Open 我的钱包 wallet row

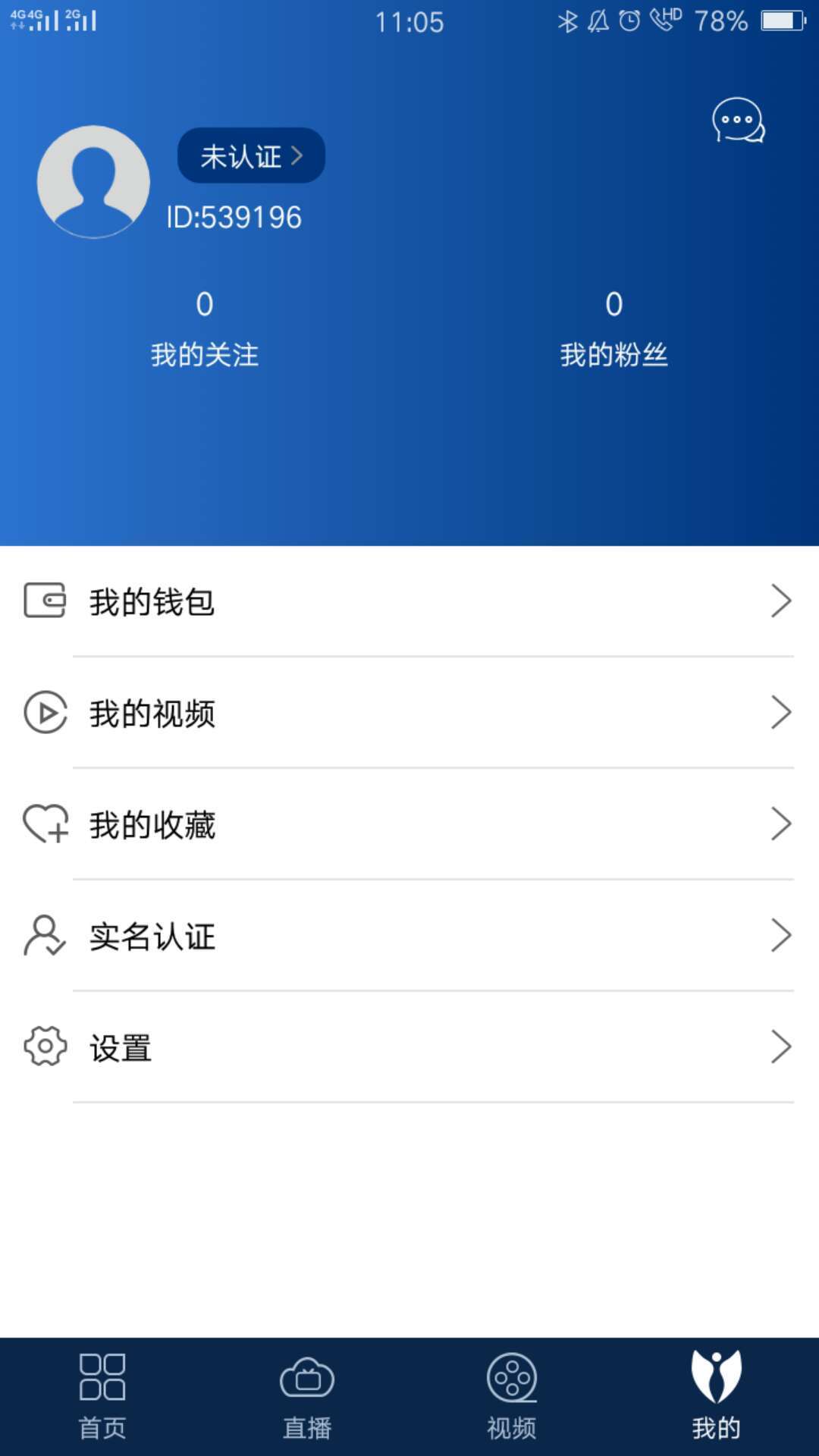[x=409, y=601]
